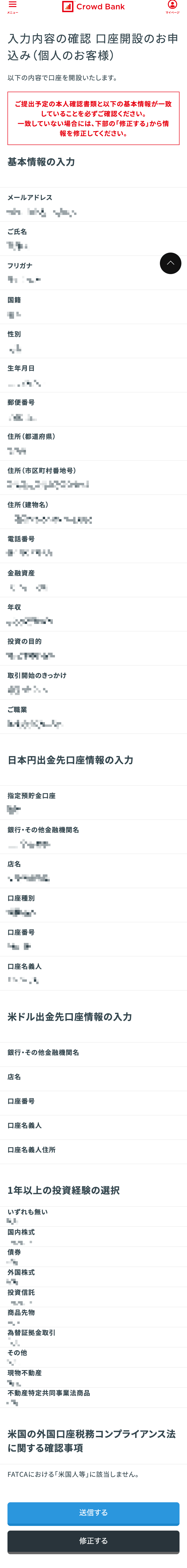Image resolution: width=187 pixels, height=1568 pixels.
Task: Submit the application with 送信する
Action: 93,1512
